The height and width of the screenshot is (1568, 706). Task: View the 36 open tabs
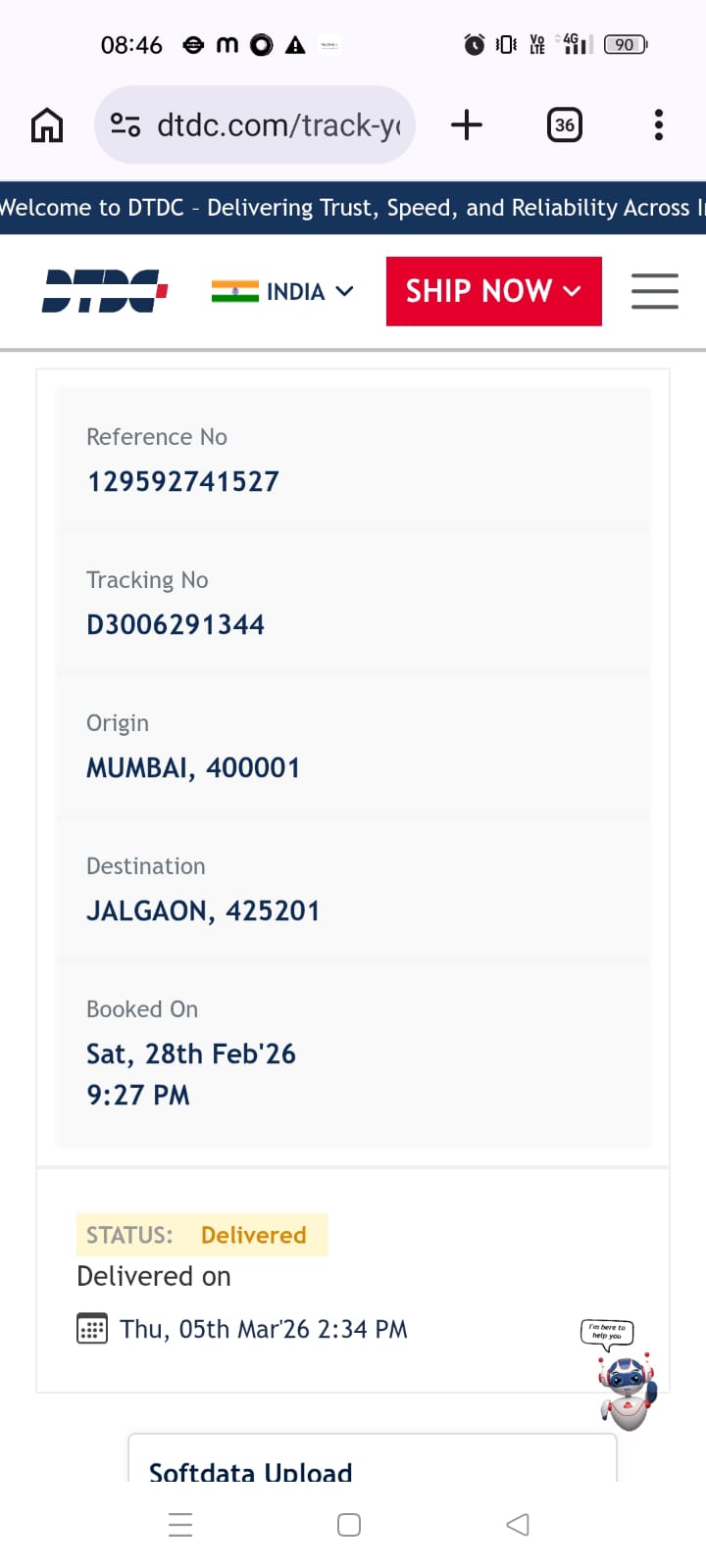tap(564, 125)
